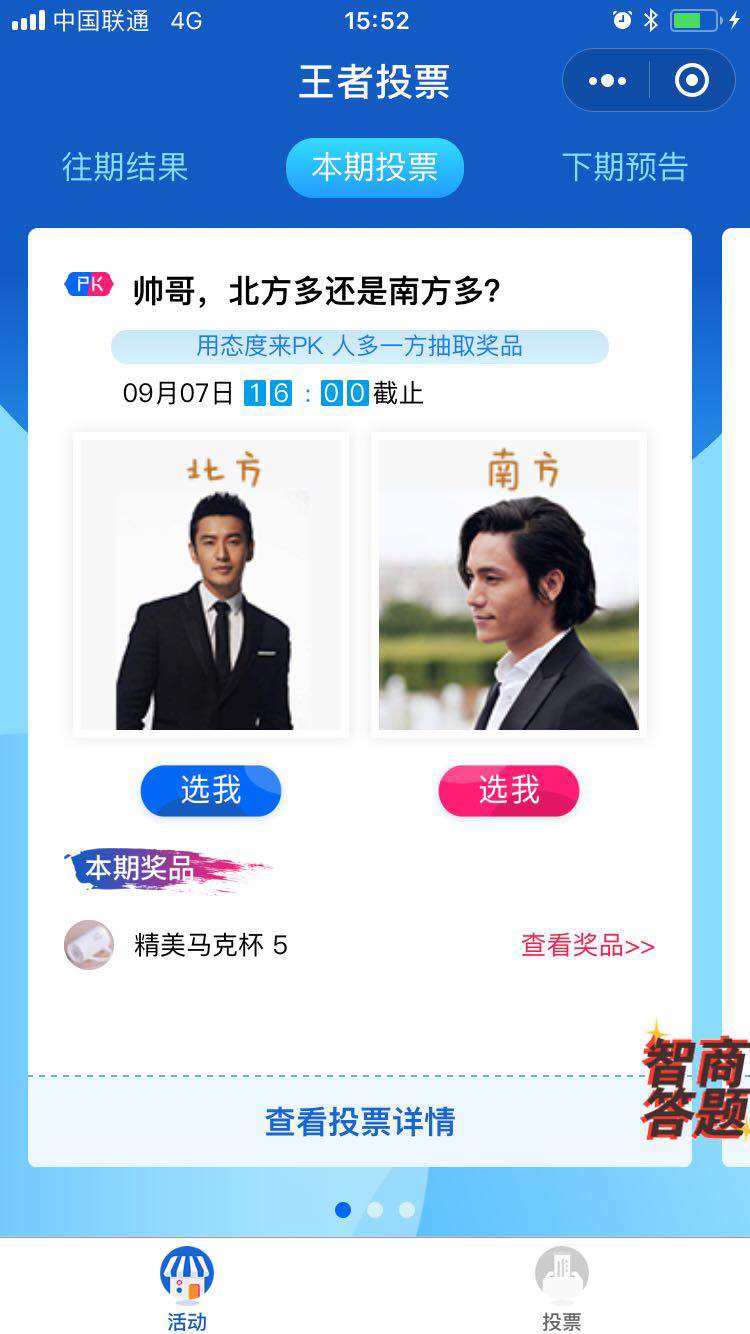750x1334 pixels.
Task: Go to the 活动 bottom tab
Action: click(187, 1288)
